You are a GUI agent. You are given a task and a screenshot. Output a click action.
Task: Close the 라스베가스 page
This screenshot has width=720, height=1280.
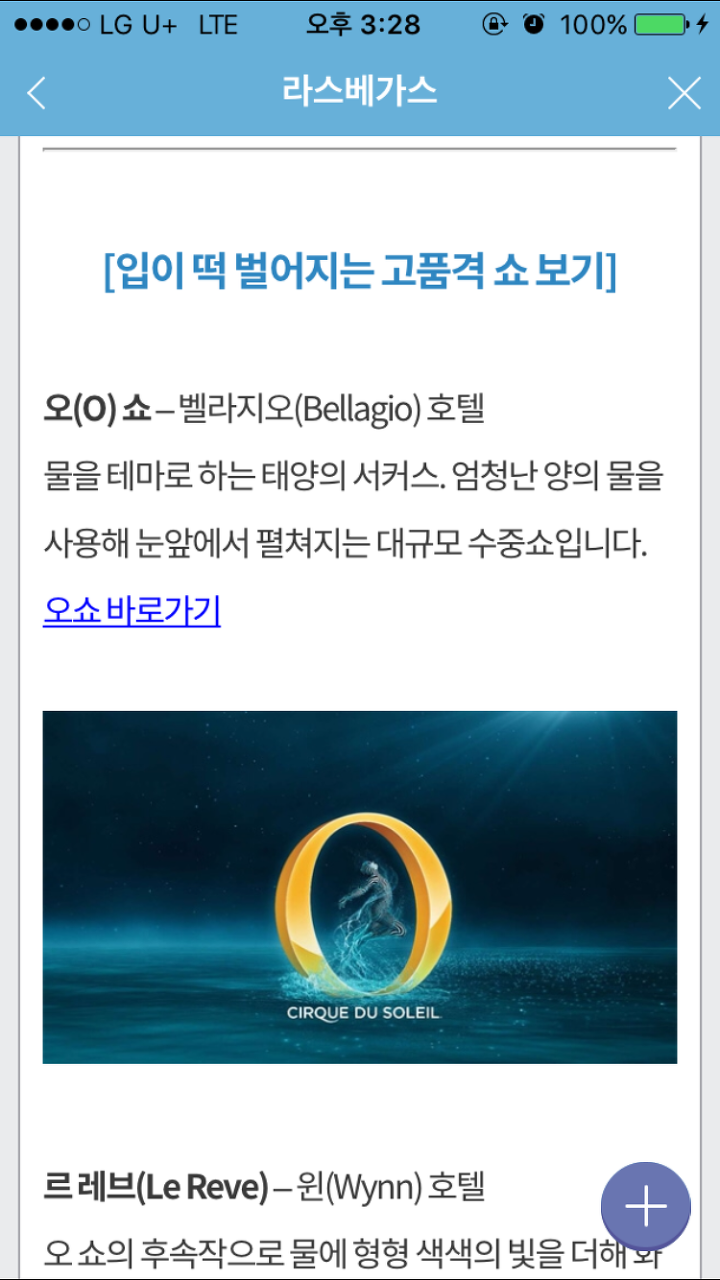(x=684, y=94)
